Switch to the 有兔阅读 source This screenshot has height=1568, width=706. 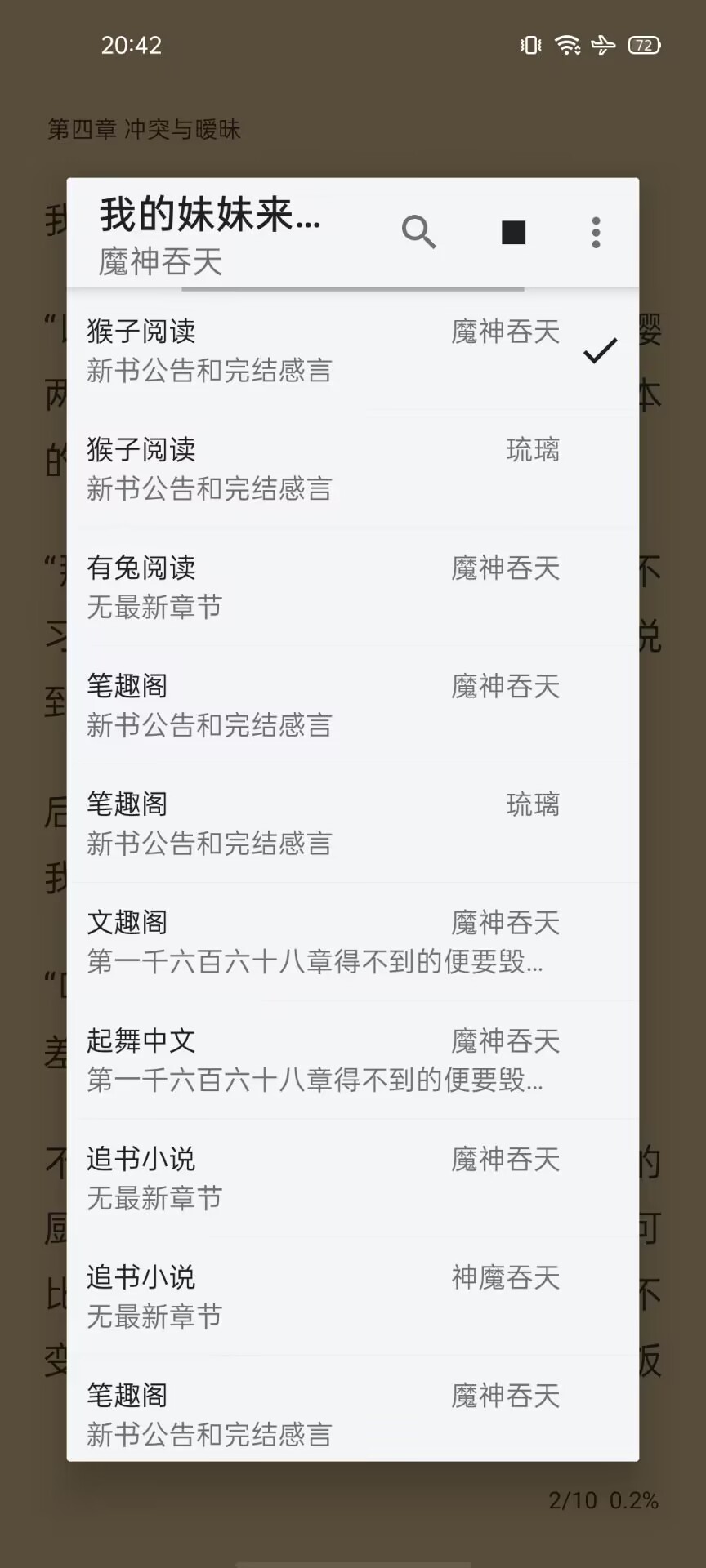353,587
